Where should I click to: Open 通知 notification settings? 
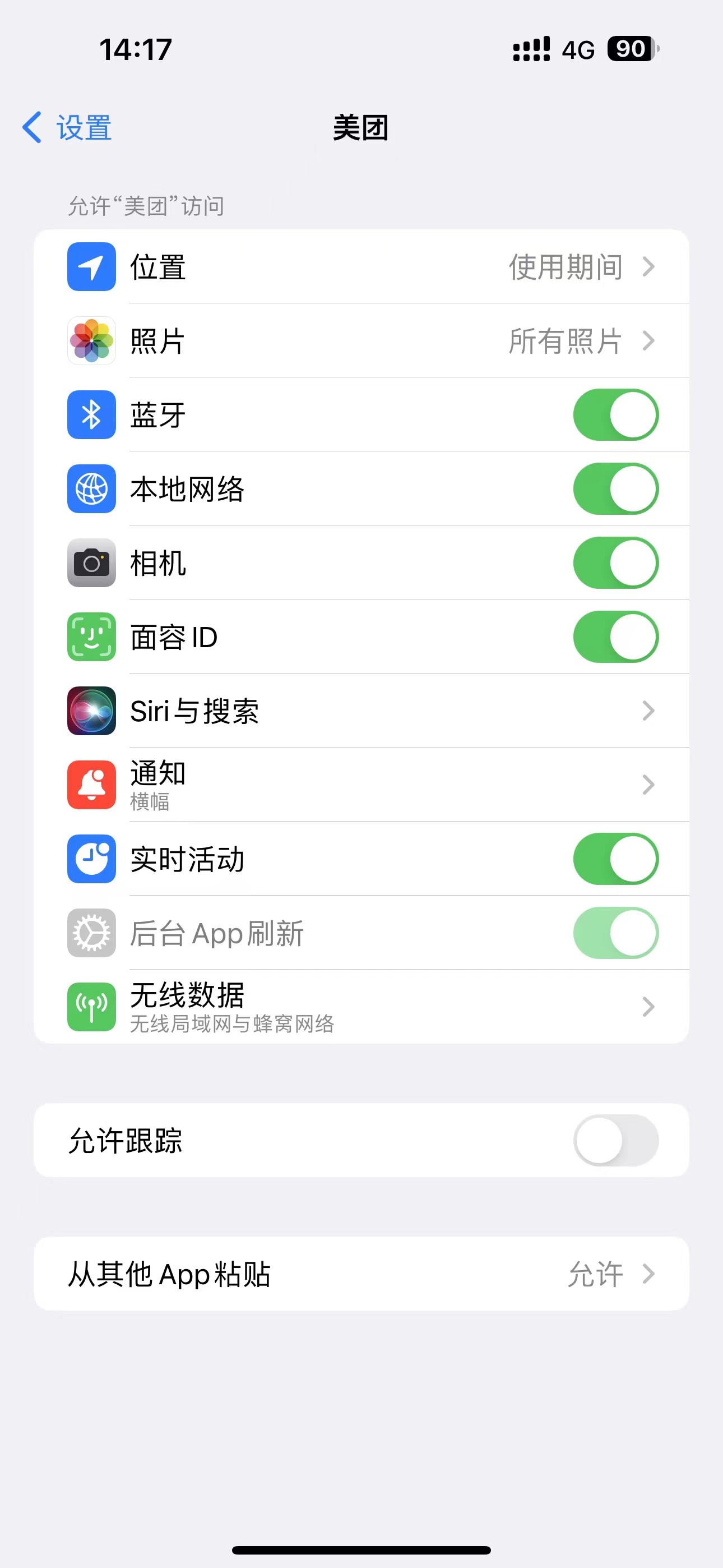point(361,785)
